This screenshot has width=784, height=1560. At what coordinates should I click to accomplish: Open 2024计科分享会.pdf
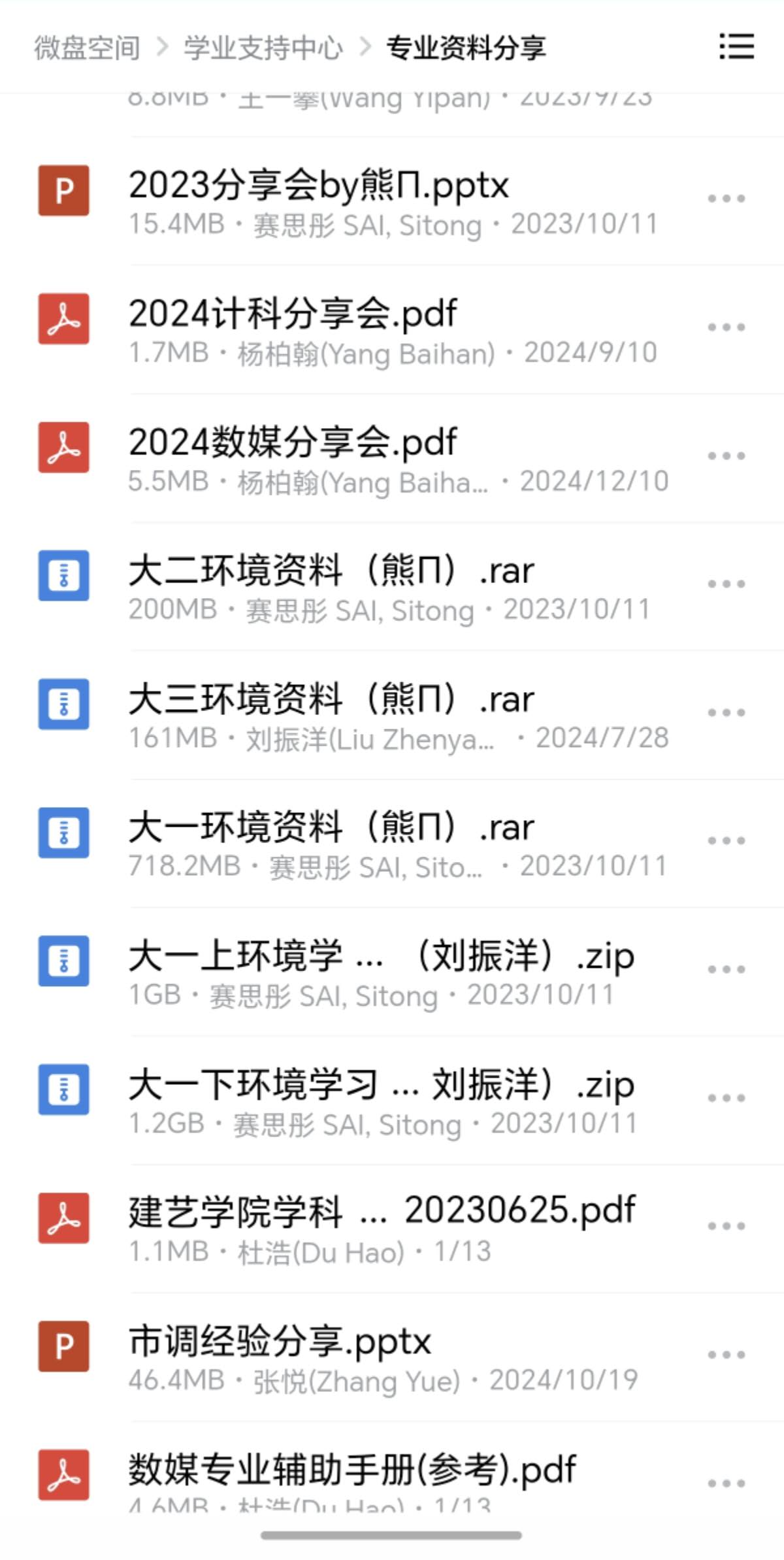coord(293,314)
